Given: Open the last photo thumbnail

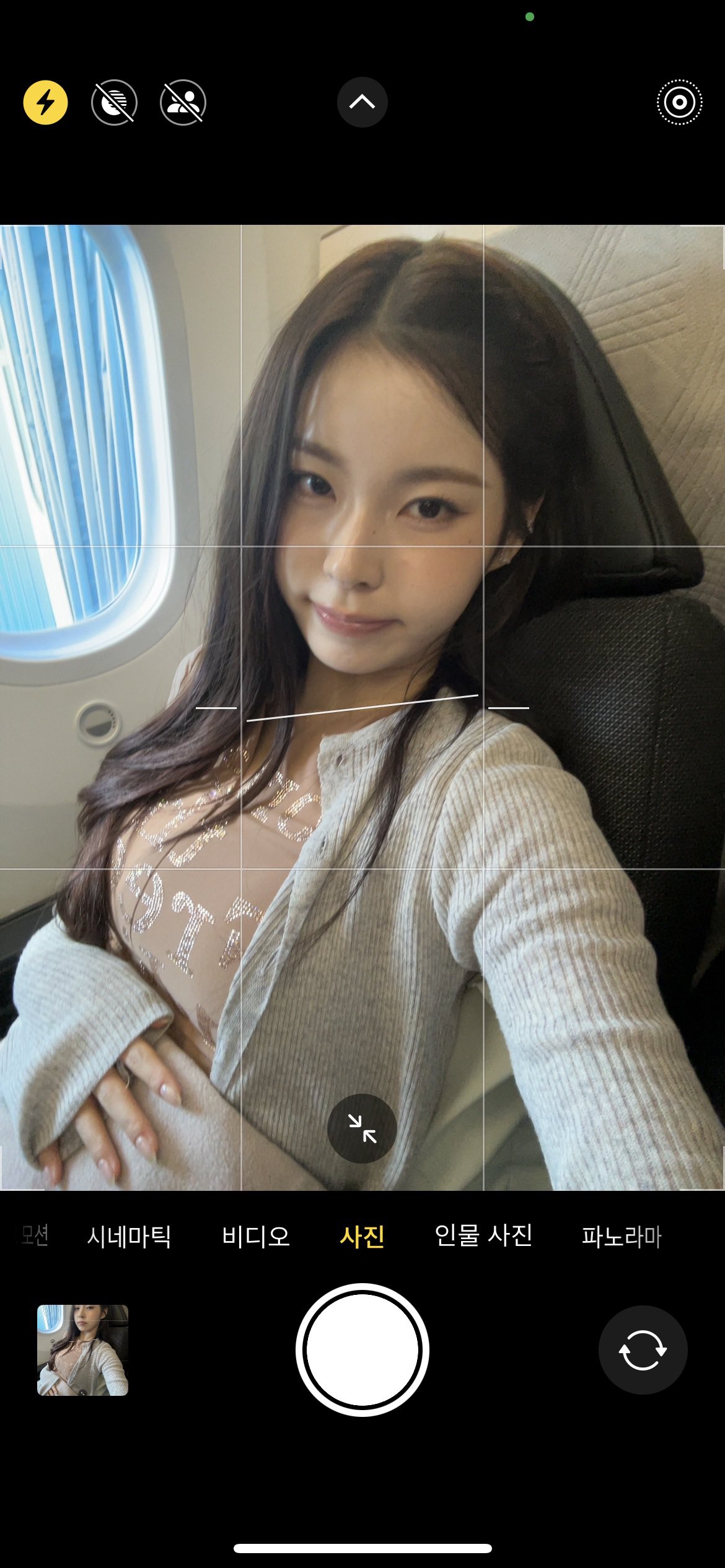Looking at the screenshot, I should click(x=82, y=1350).
